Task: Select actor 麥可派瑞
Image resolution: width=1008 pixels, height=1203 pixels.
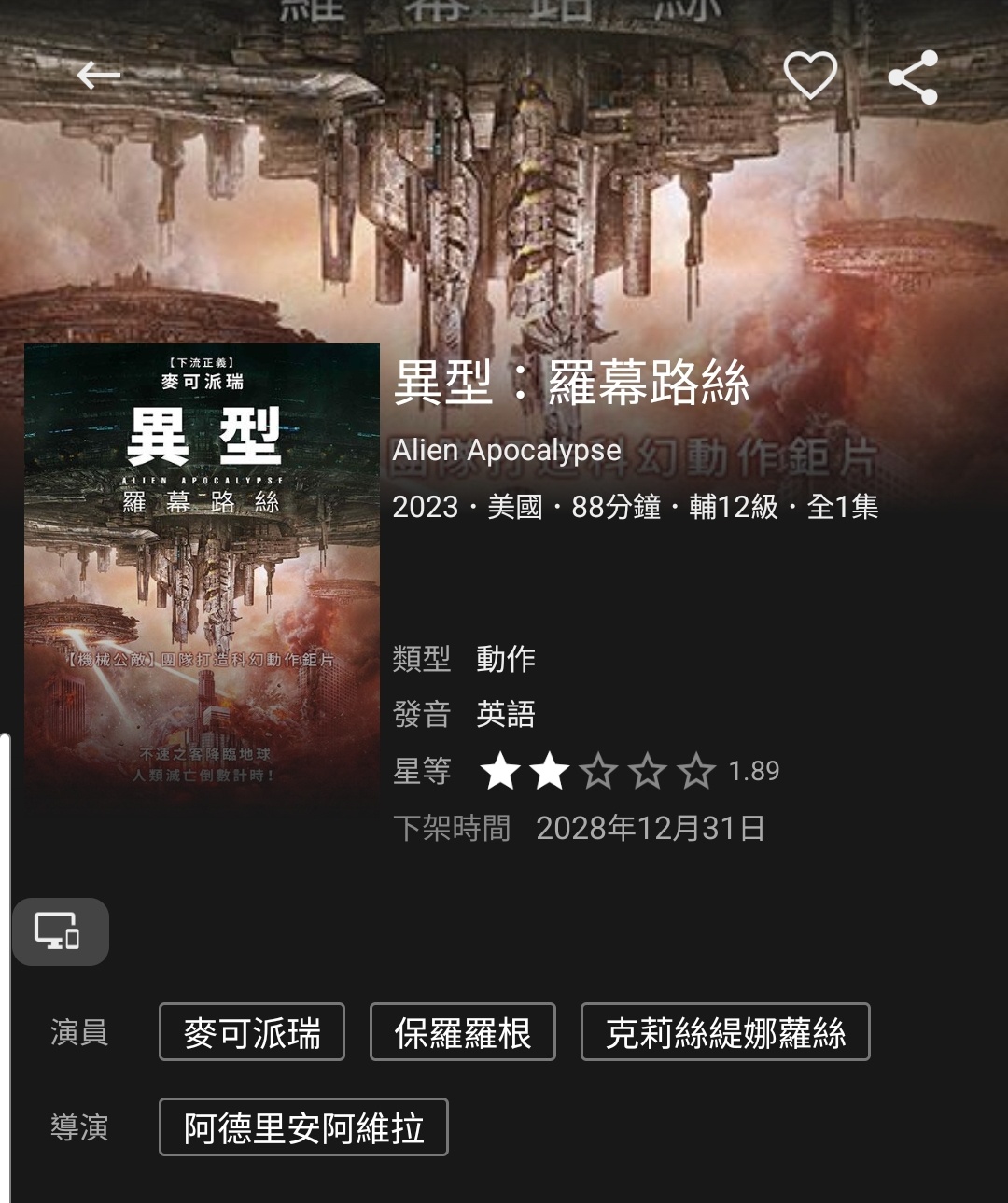Action: click(252, 1032)
